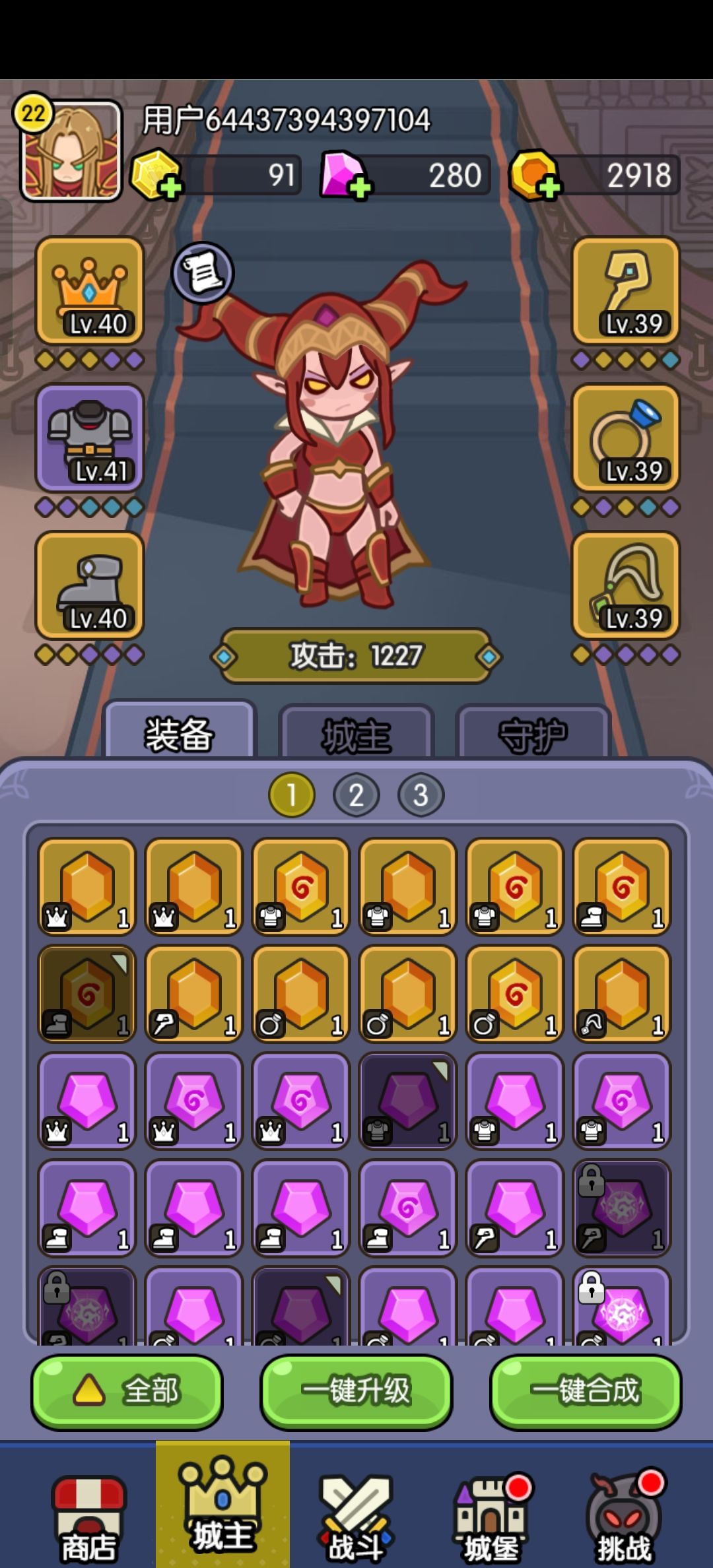The width and height of the screenshot is (713, 1568).
Task: Select the crown equipment slot Lv.40
Action: (x=90, y=291)
